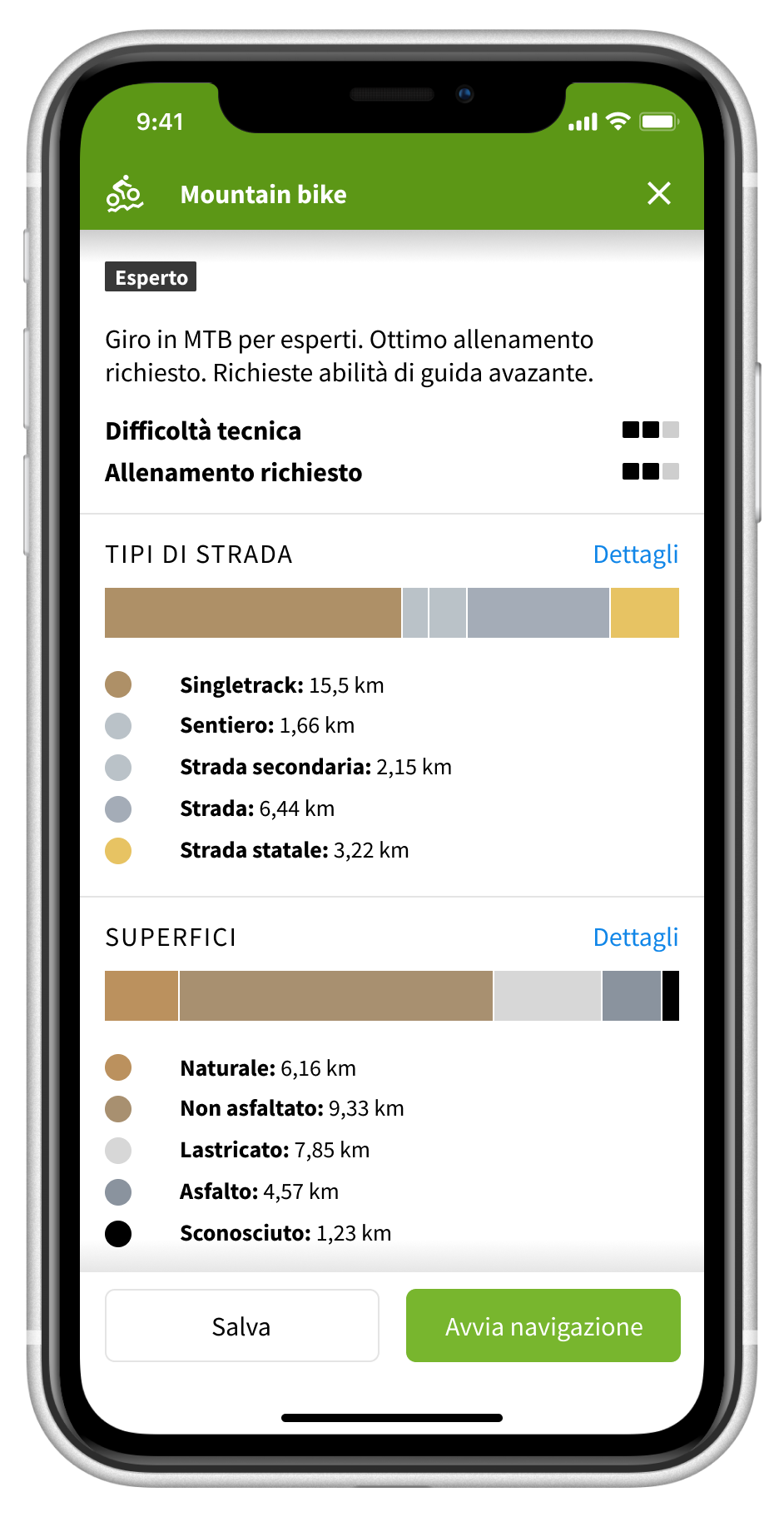Tap the Salva button
This screenshot has height=1527, width=784.
(242, 1326)
